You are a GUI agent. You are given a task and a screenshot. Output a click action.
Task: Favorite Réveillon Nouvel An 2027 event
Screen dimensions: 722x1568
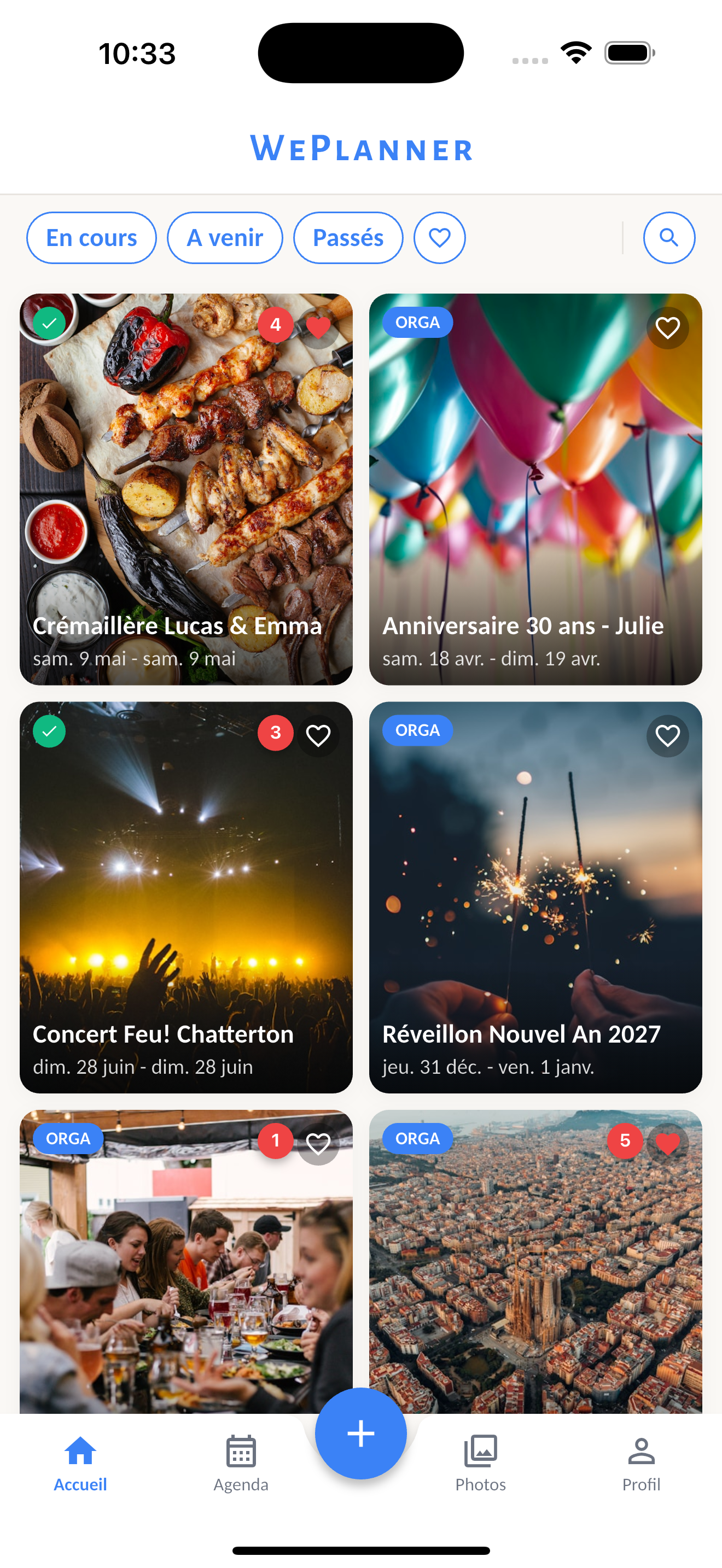[667, 735]
